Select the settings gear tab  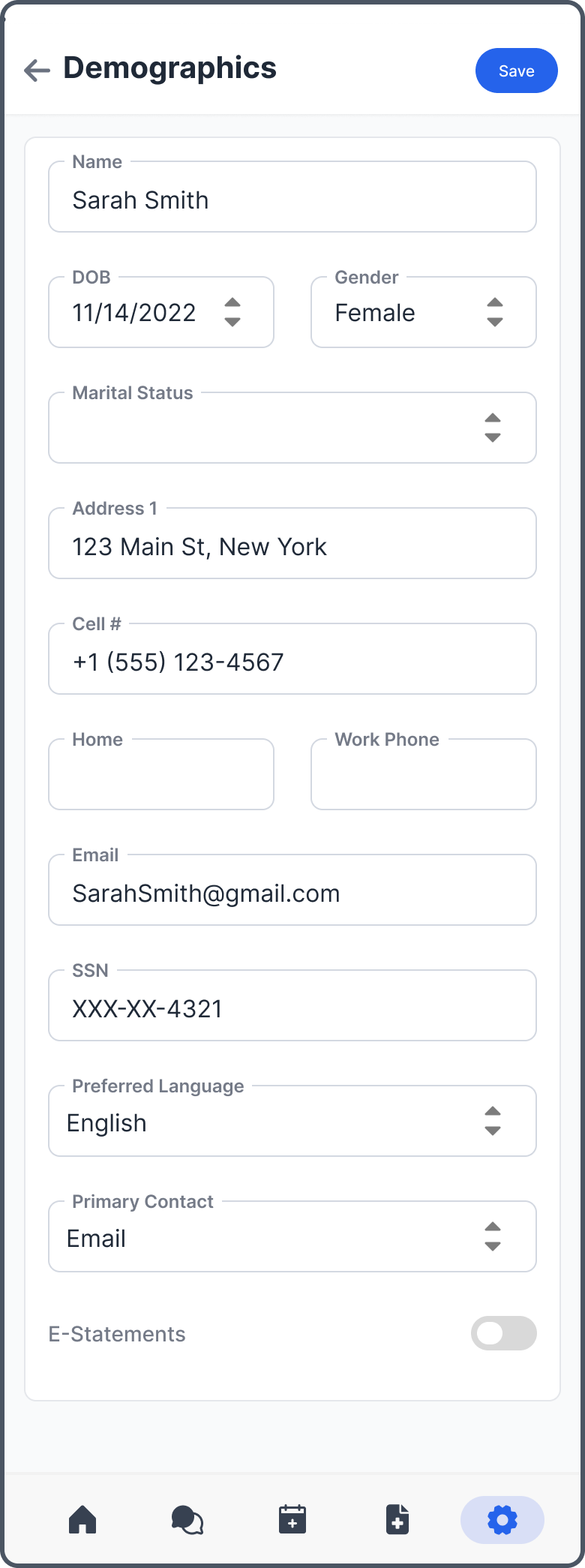(502, 1520)
